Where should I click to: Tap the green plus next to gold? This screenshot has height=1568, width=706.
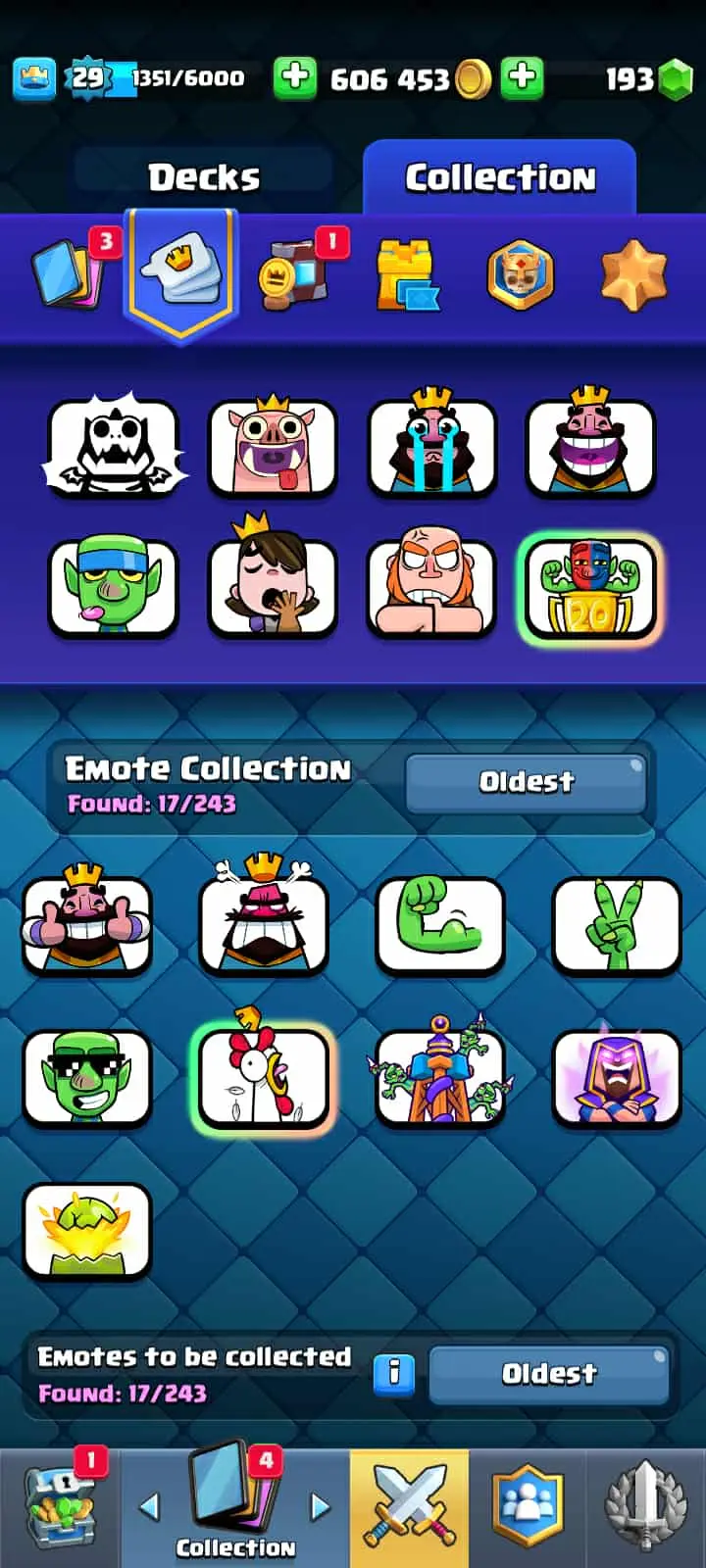295,78
